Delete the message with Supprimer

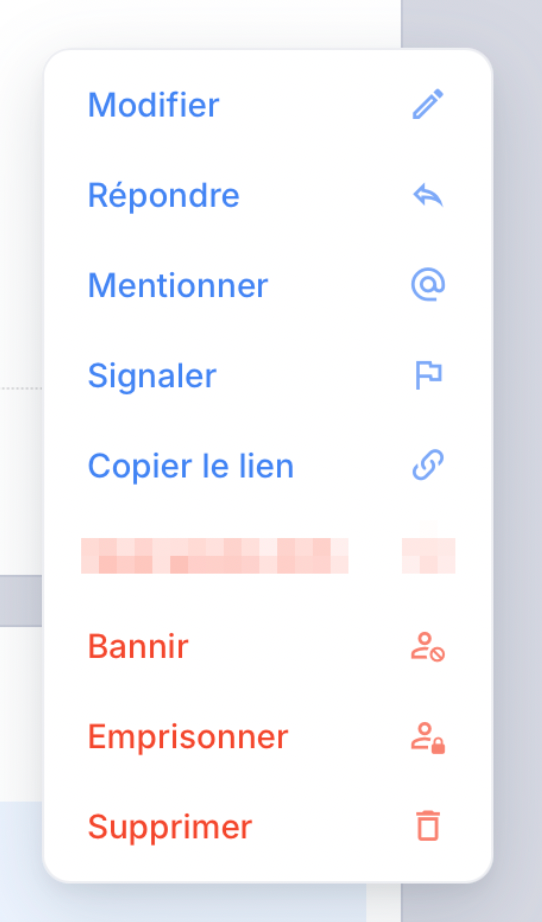click(267, 827)
